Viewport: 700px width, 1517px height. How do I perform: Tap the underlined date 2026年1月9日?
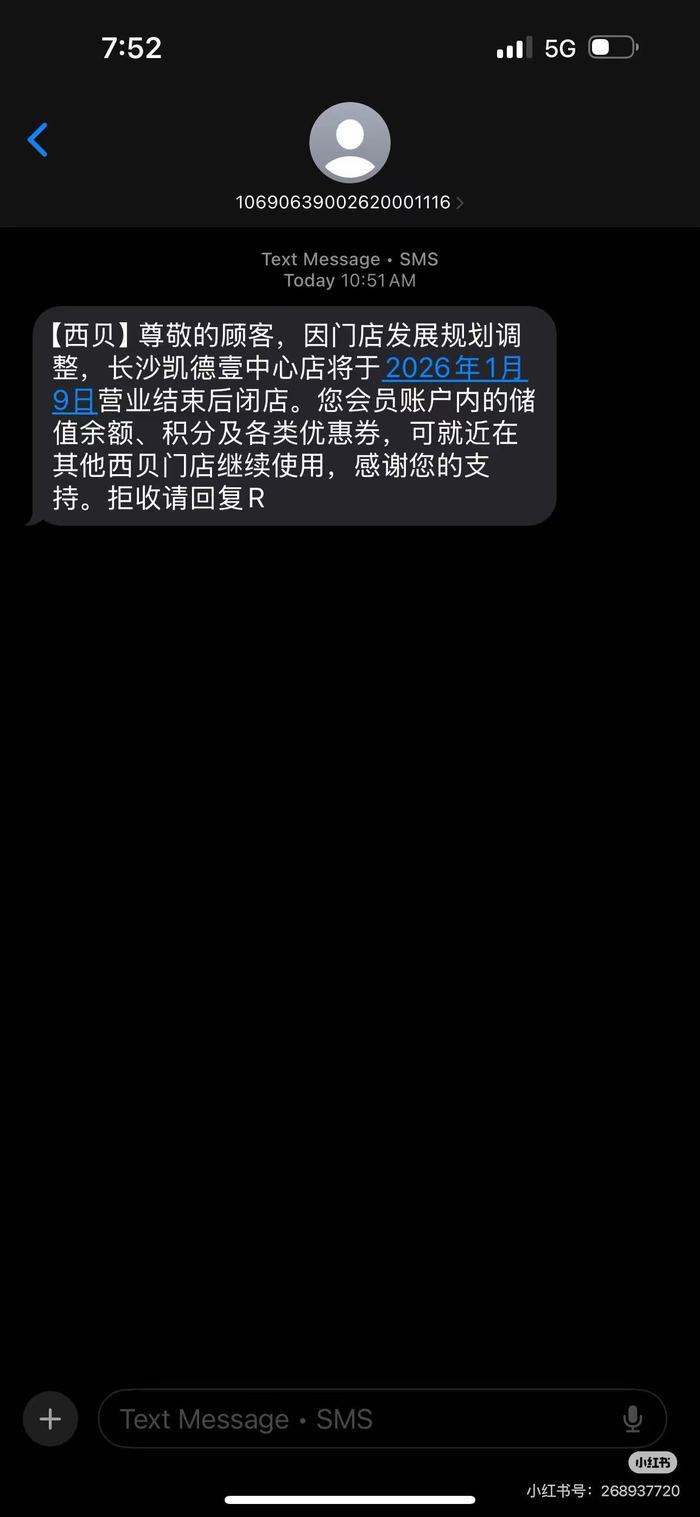pos(455,369)
